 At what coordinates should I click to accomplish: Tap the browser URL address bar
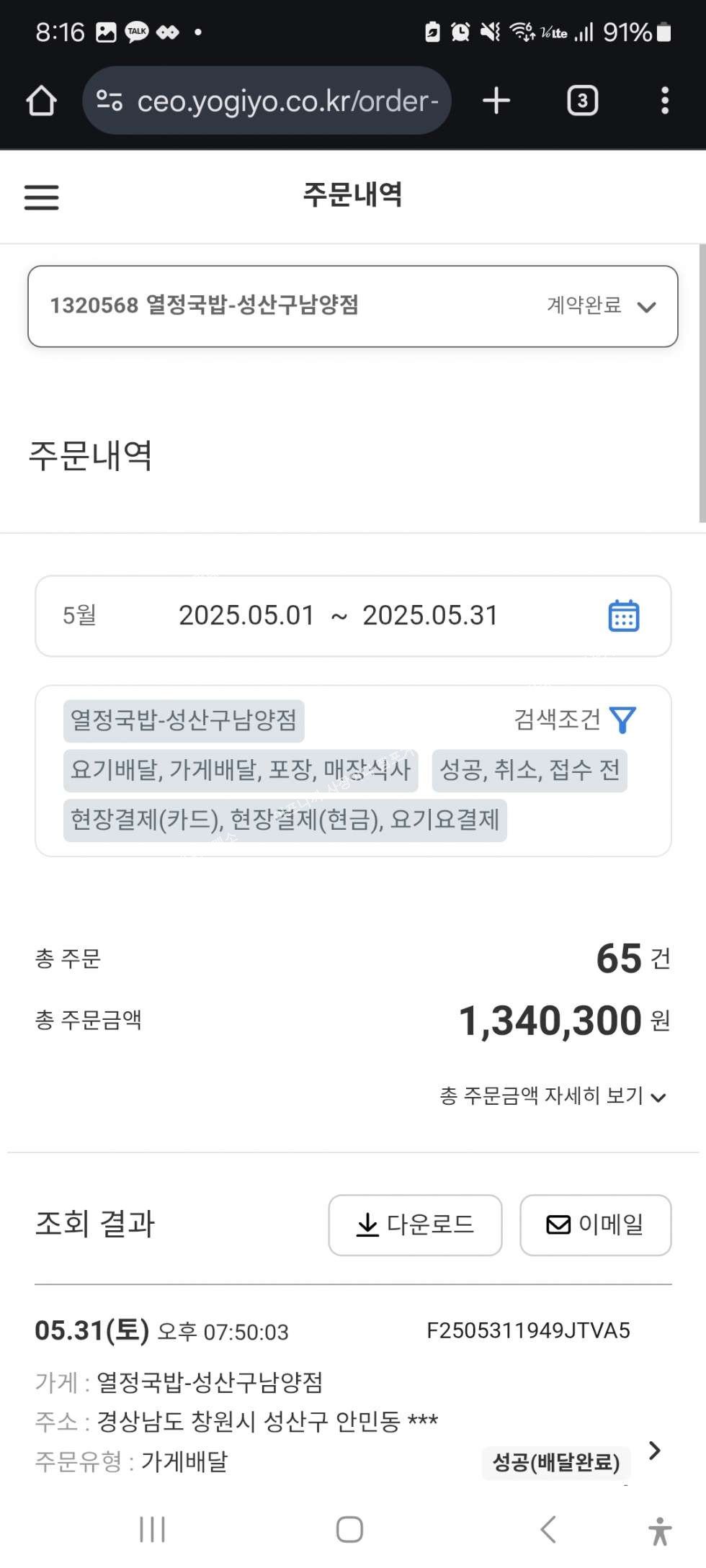click(x=267, y=101)
